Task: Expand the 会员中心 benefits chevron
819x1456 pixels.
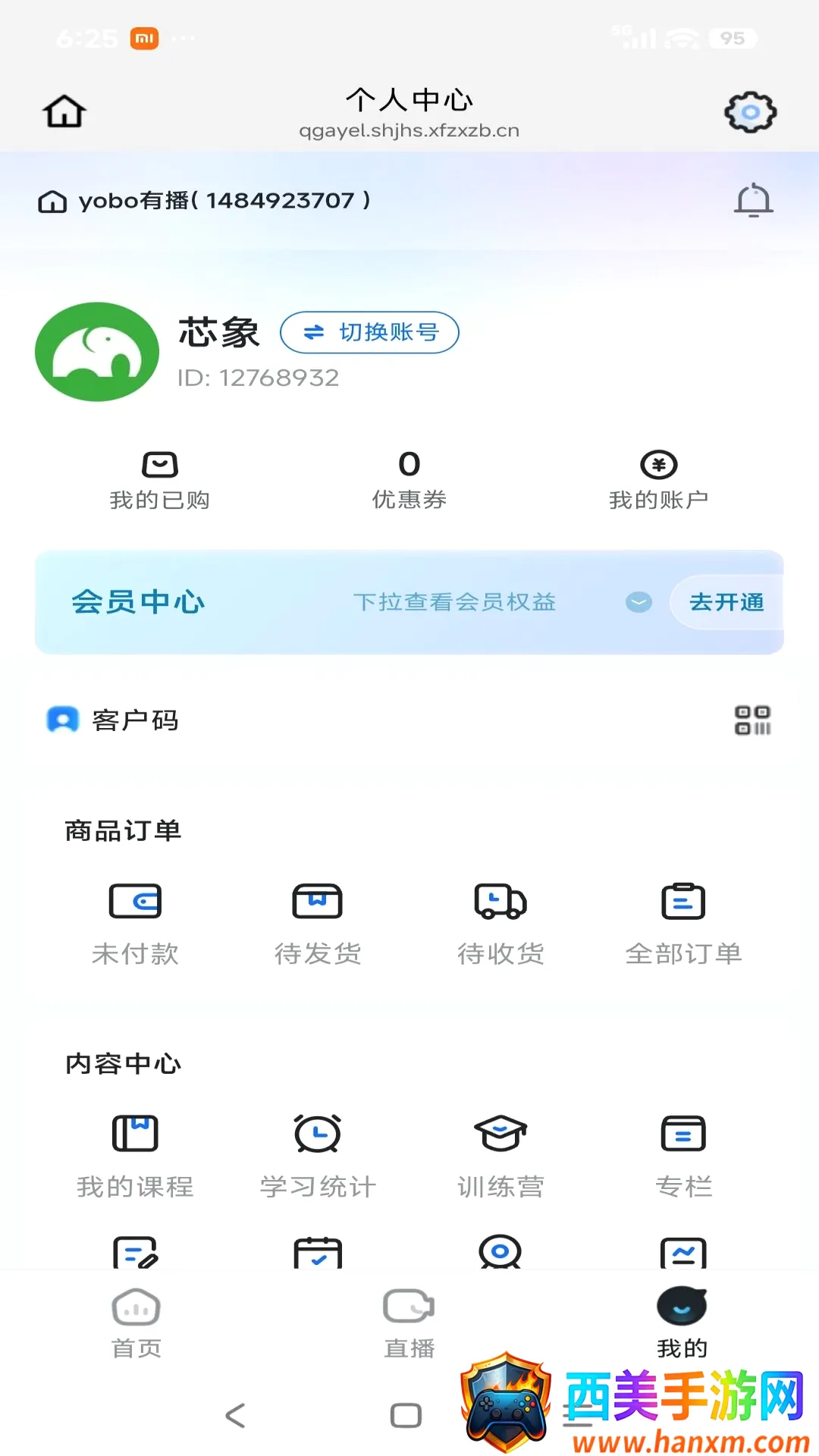Action: [x=639, y=602]
